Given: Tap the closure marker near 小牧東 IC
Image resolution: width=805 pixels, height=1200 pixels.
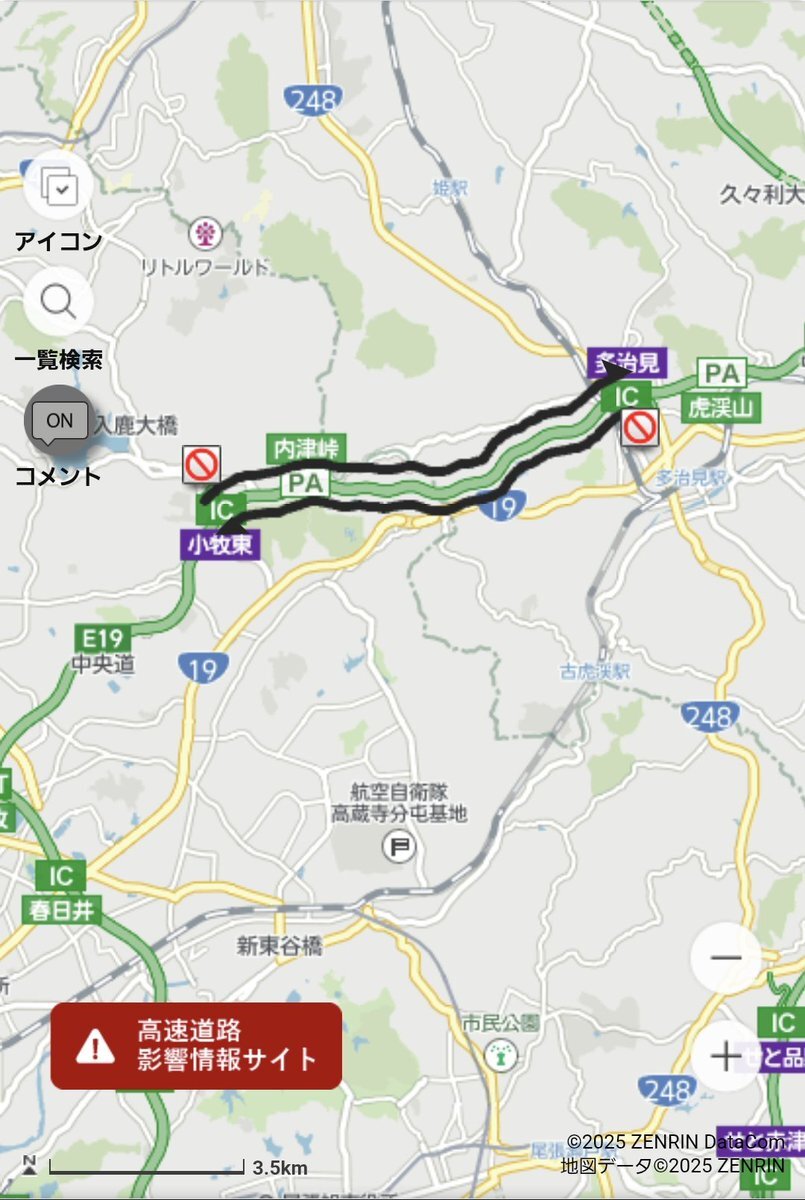Looking at the screenshot, I should (x=201, y=464).
